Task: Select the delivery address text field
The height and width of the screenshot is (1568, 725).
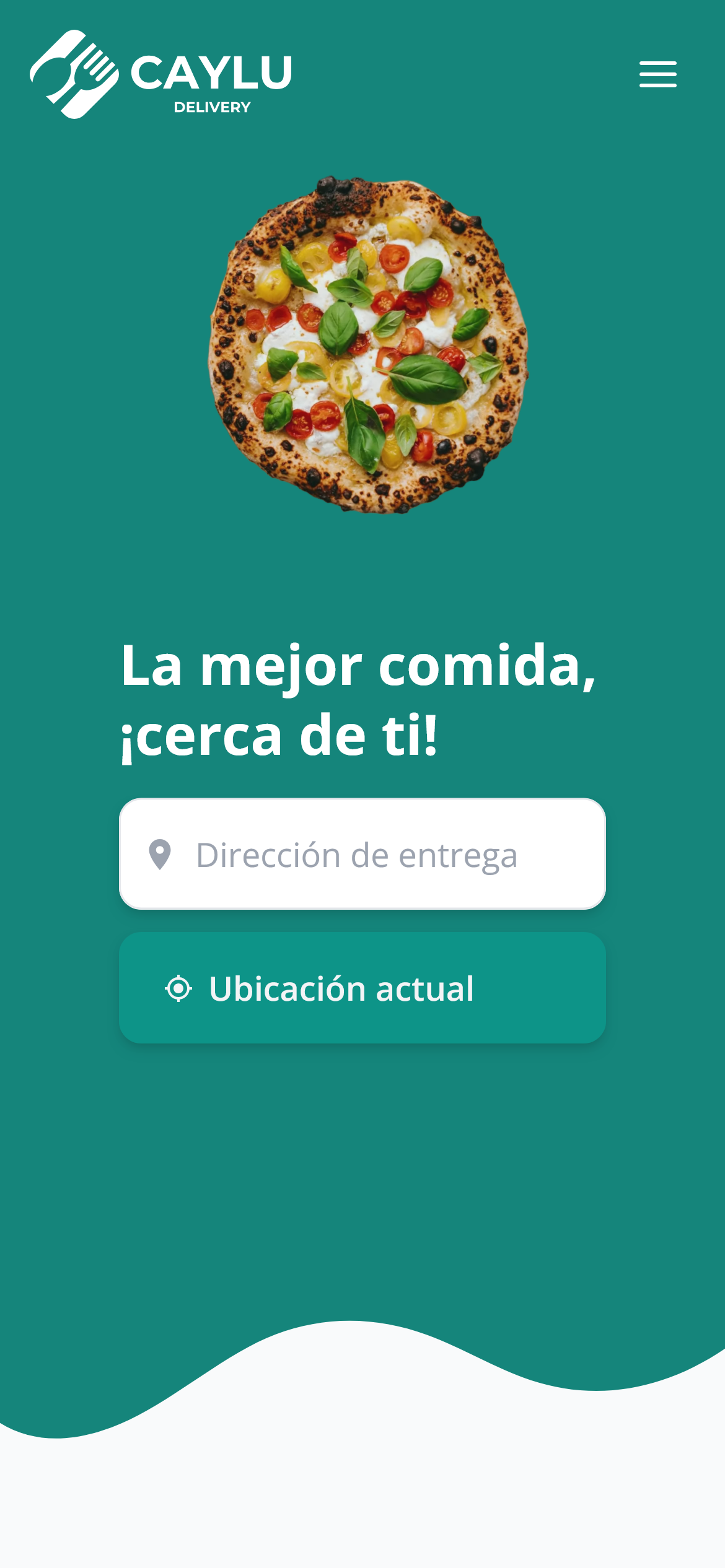Action: coord(362,855)
